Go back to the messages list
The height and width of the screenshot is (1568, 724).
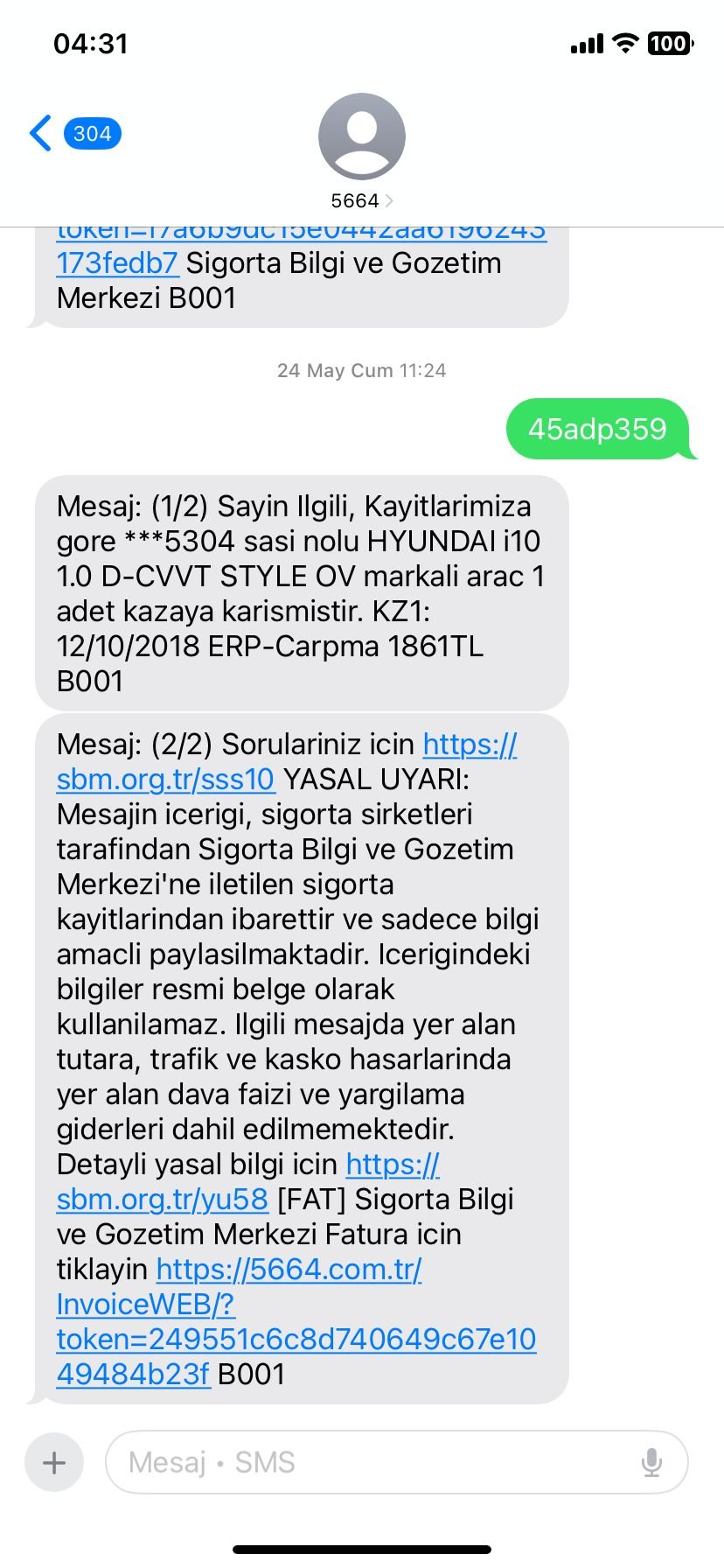point(74,134)
